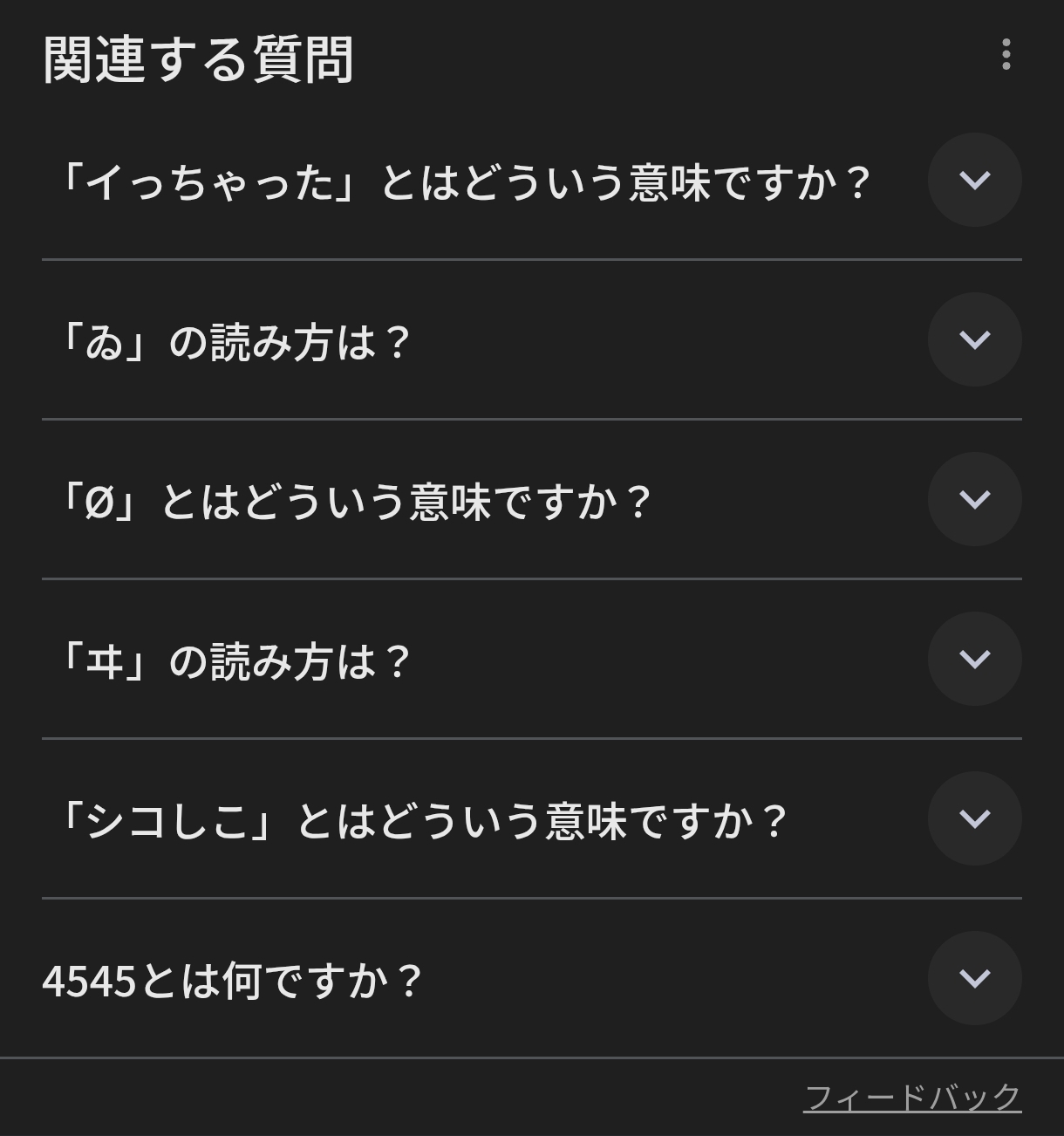Expand the 4545とは何ですか？ question

[974, 978]
